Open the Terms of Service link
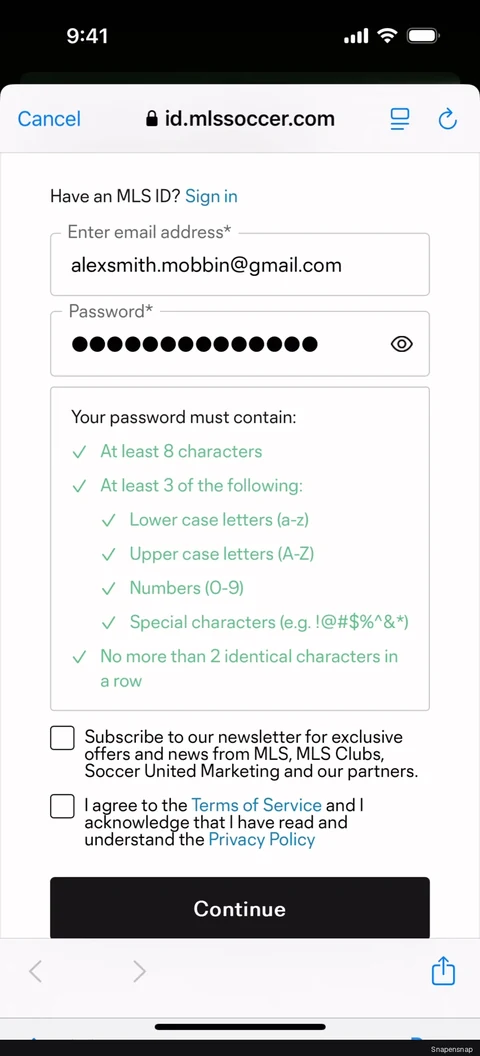The image size is (480, 1056). coord(256,805)
